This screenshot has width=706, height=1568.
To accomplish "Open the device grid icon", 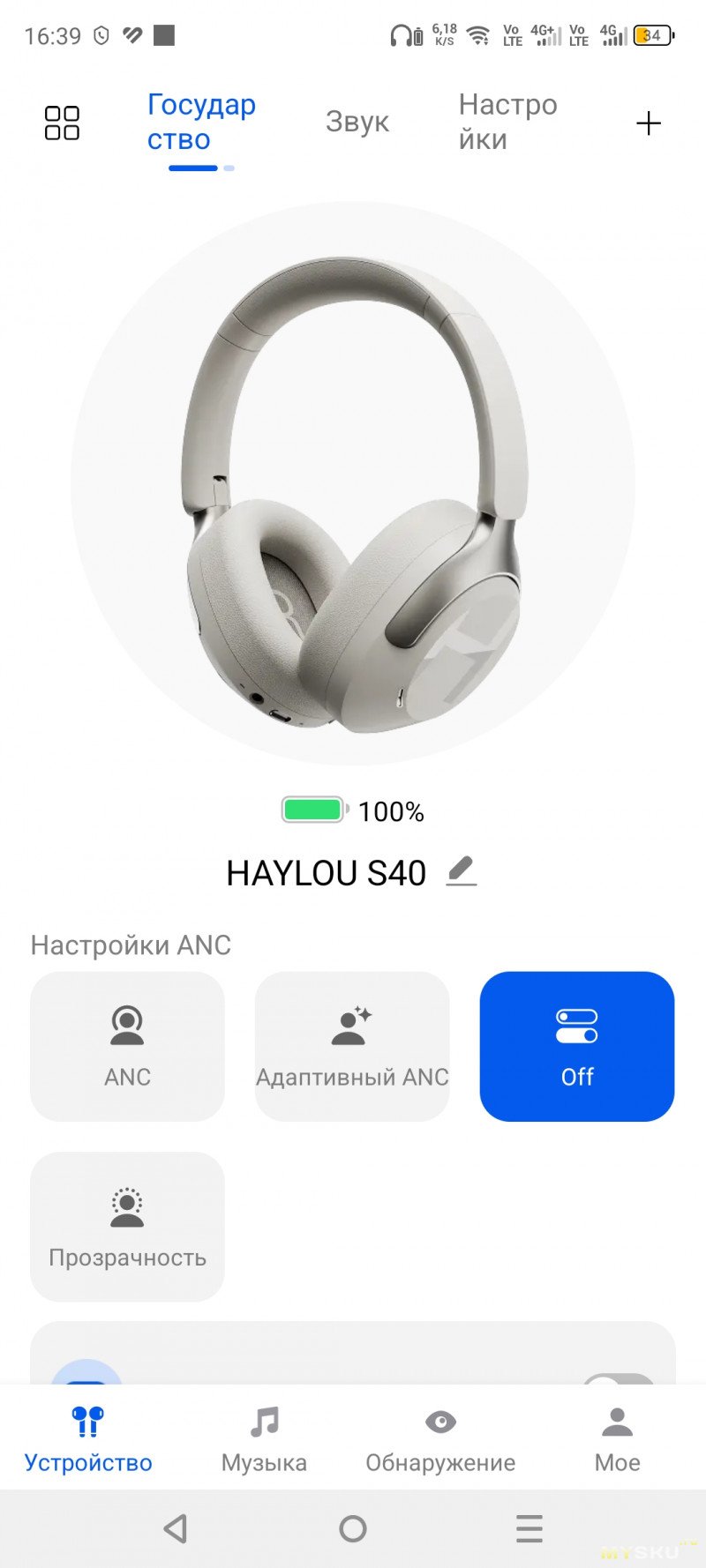I will pyautogui.click(x=62, y=123).
